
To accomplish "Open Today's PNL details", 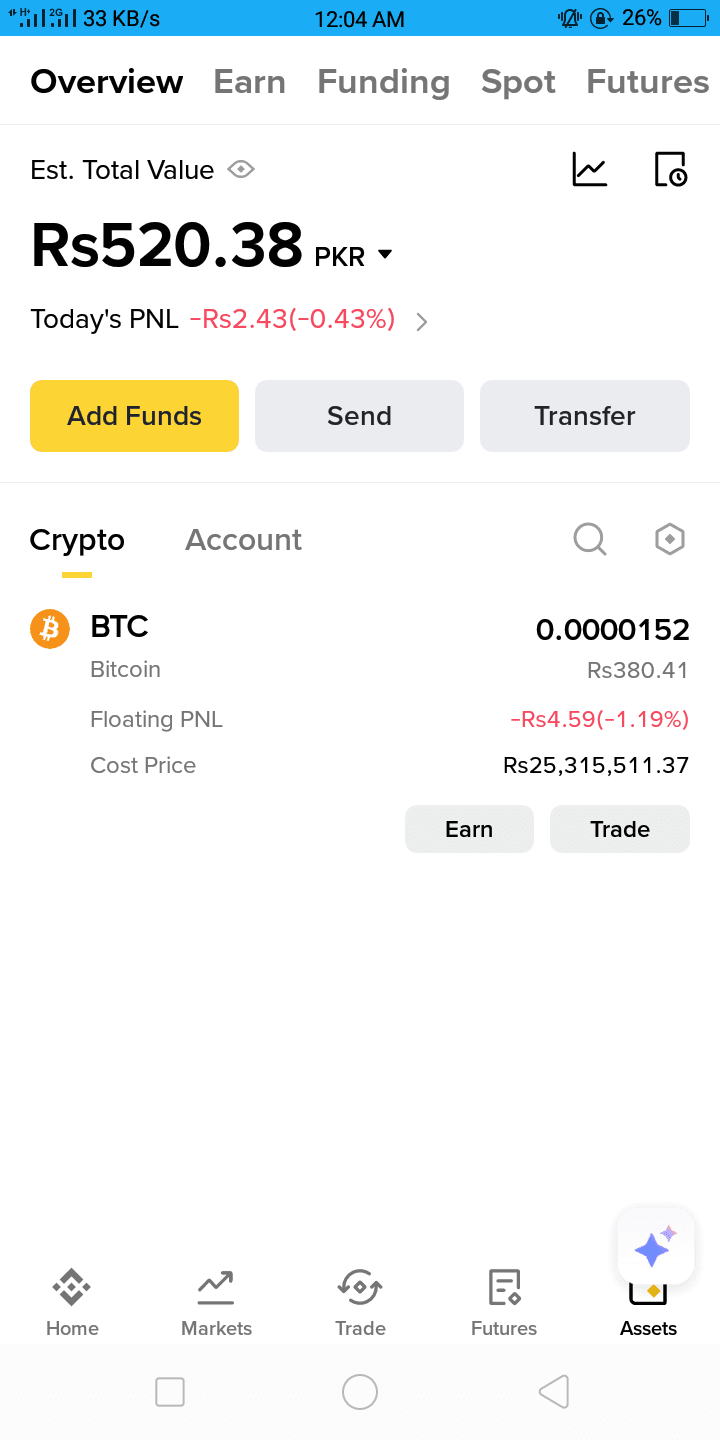I will (422, 321).
